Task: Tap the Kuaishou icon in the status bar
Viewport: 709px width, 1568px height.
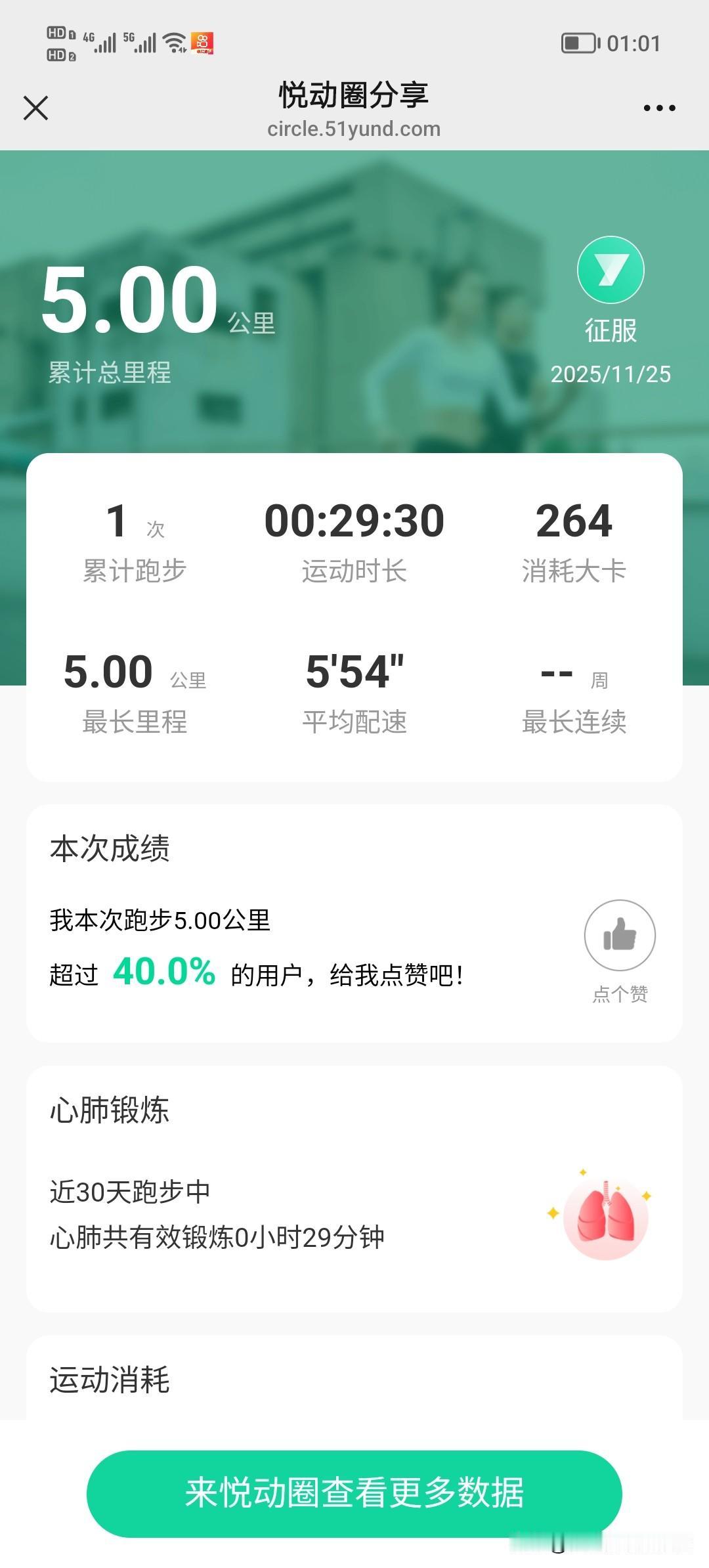Action: click(202, 43)
